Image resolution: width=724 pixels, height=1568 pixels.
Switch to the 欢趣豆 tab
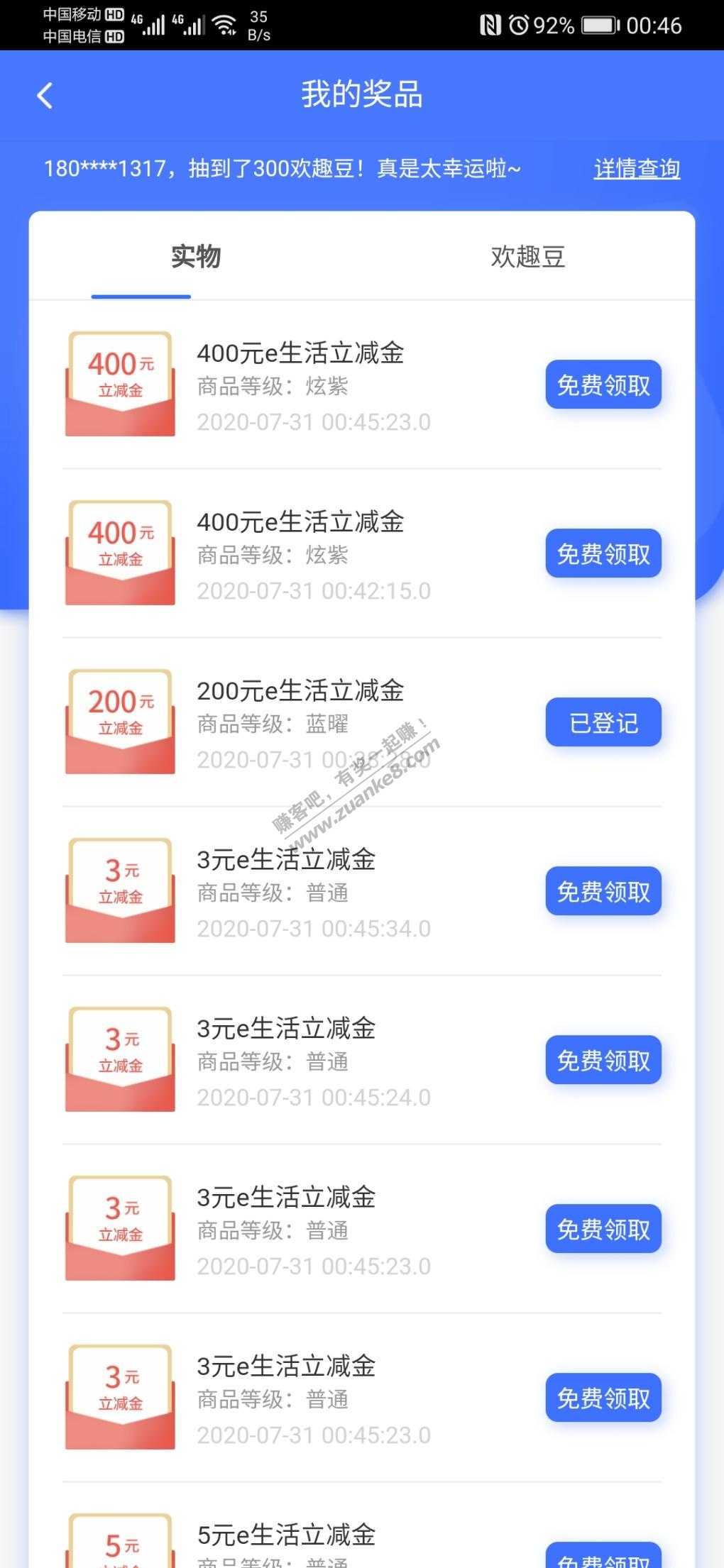(x=527, y=257)
